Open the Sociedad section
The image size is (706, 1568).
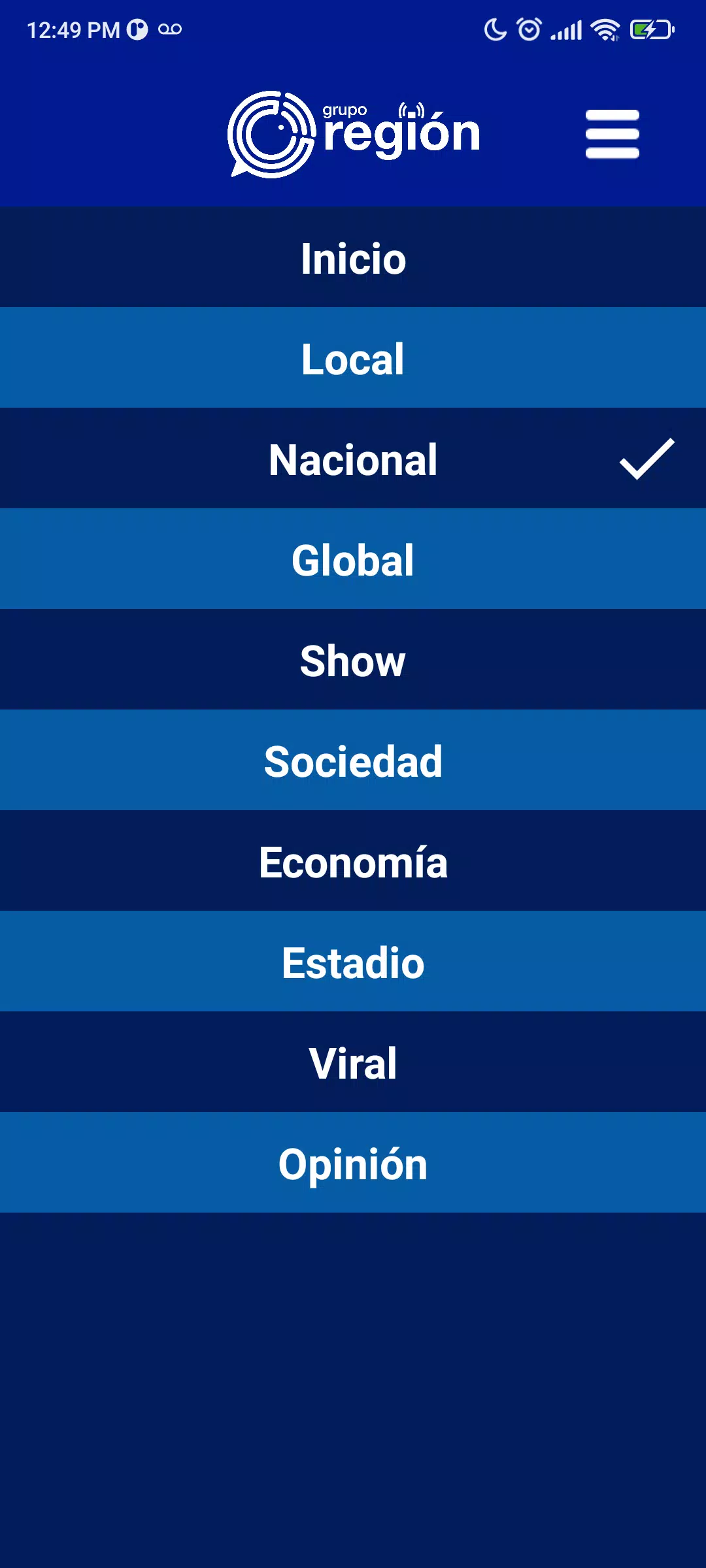(353, 761)
